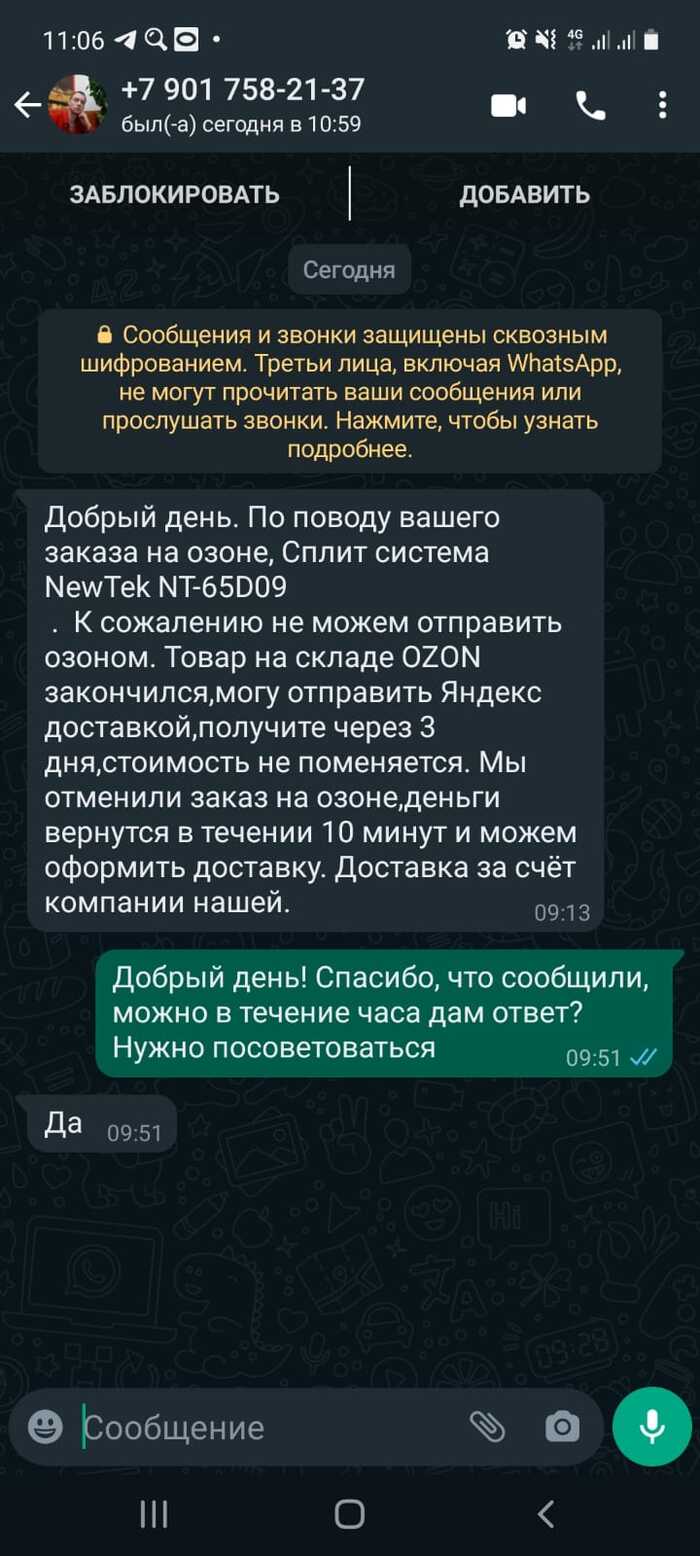Screen dimensions: 700x1556
Task: Open recent apps from navigation bar
Action: 153,1514
